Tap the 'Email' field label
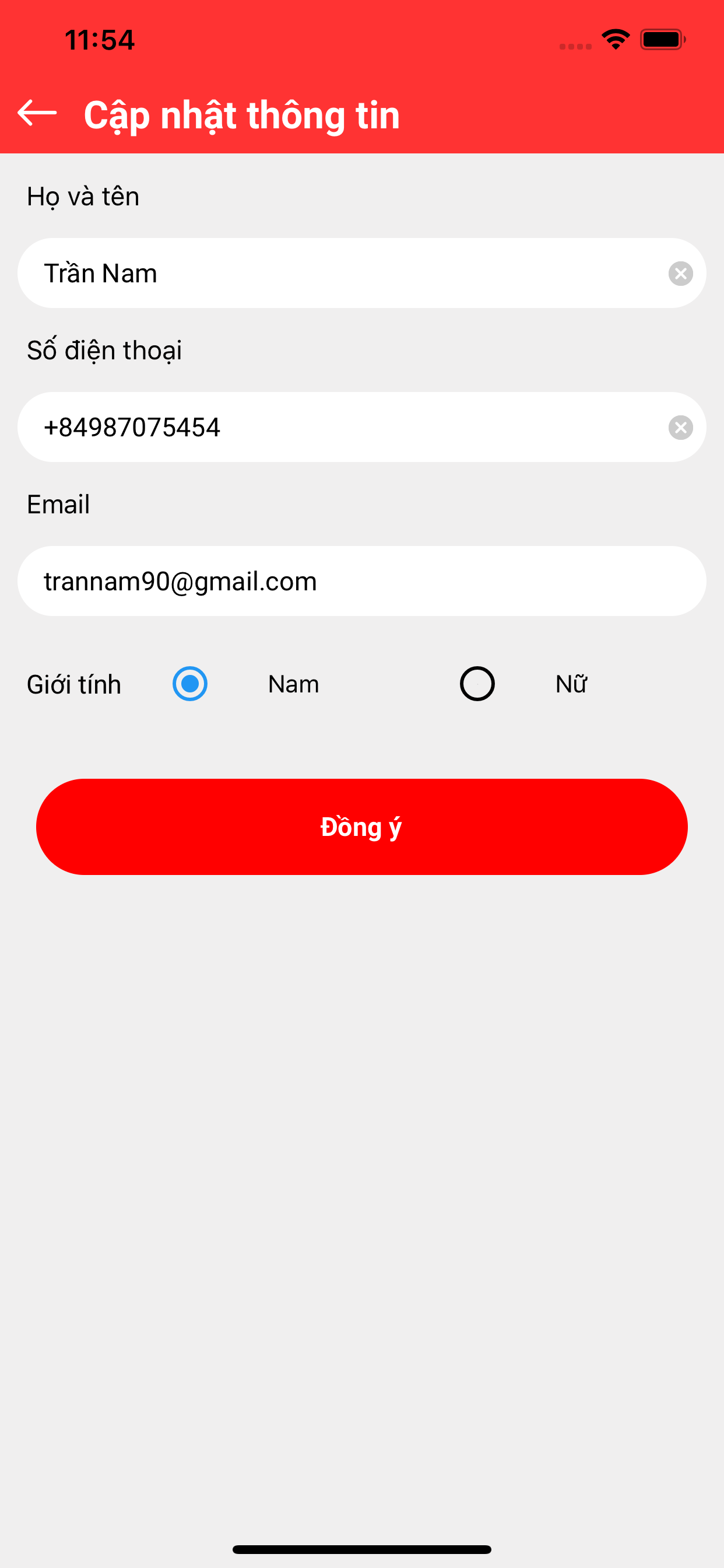Image resolution: width=724 pixels, height=1568 pixels. [58, 503]
